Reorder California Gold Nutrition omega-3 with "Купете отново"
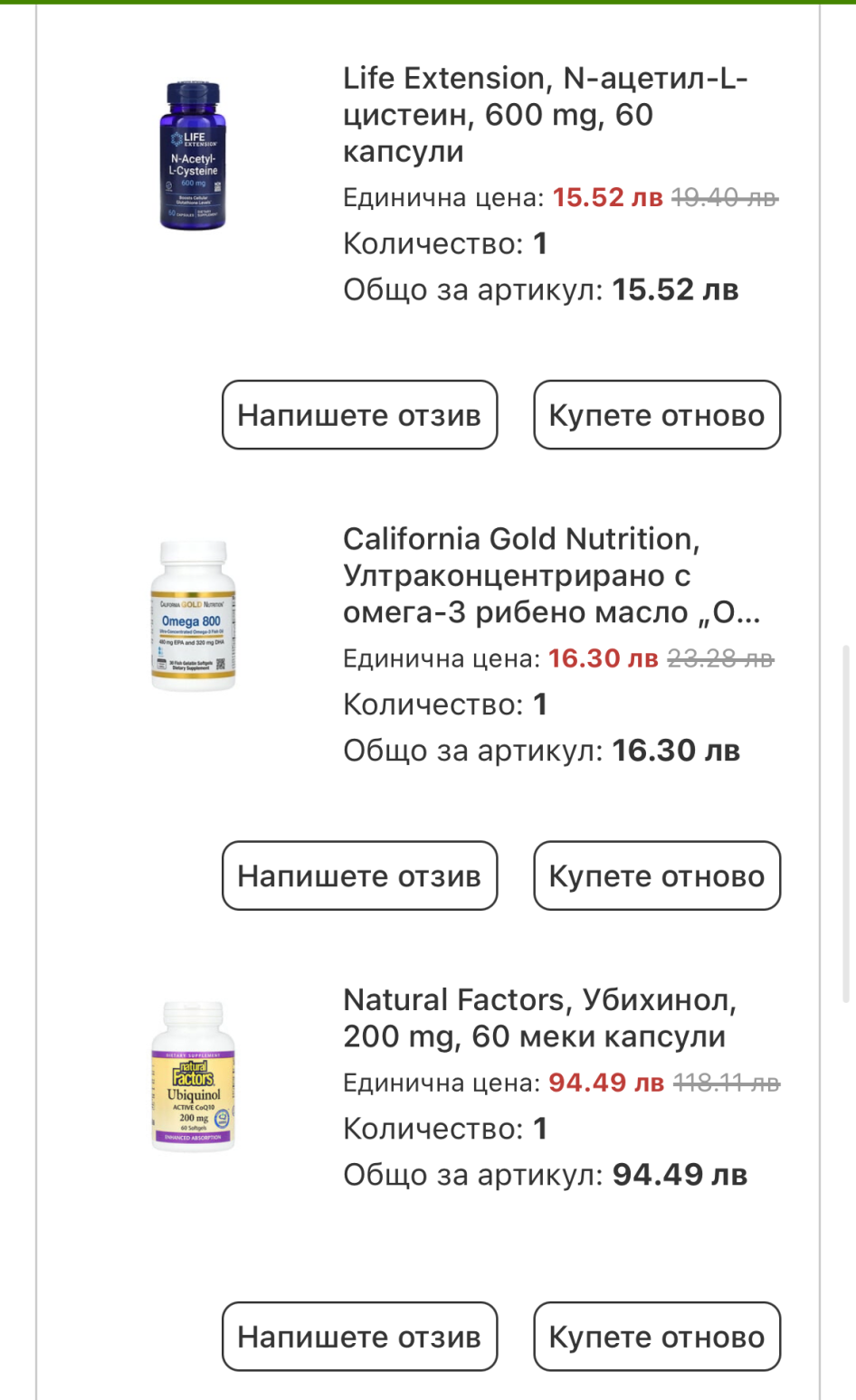This screenshot has width=856, height=1400. pos(656,875)
